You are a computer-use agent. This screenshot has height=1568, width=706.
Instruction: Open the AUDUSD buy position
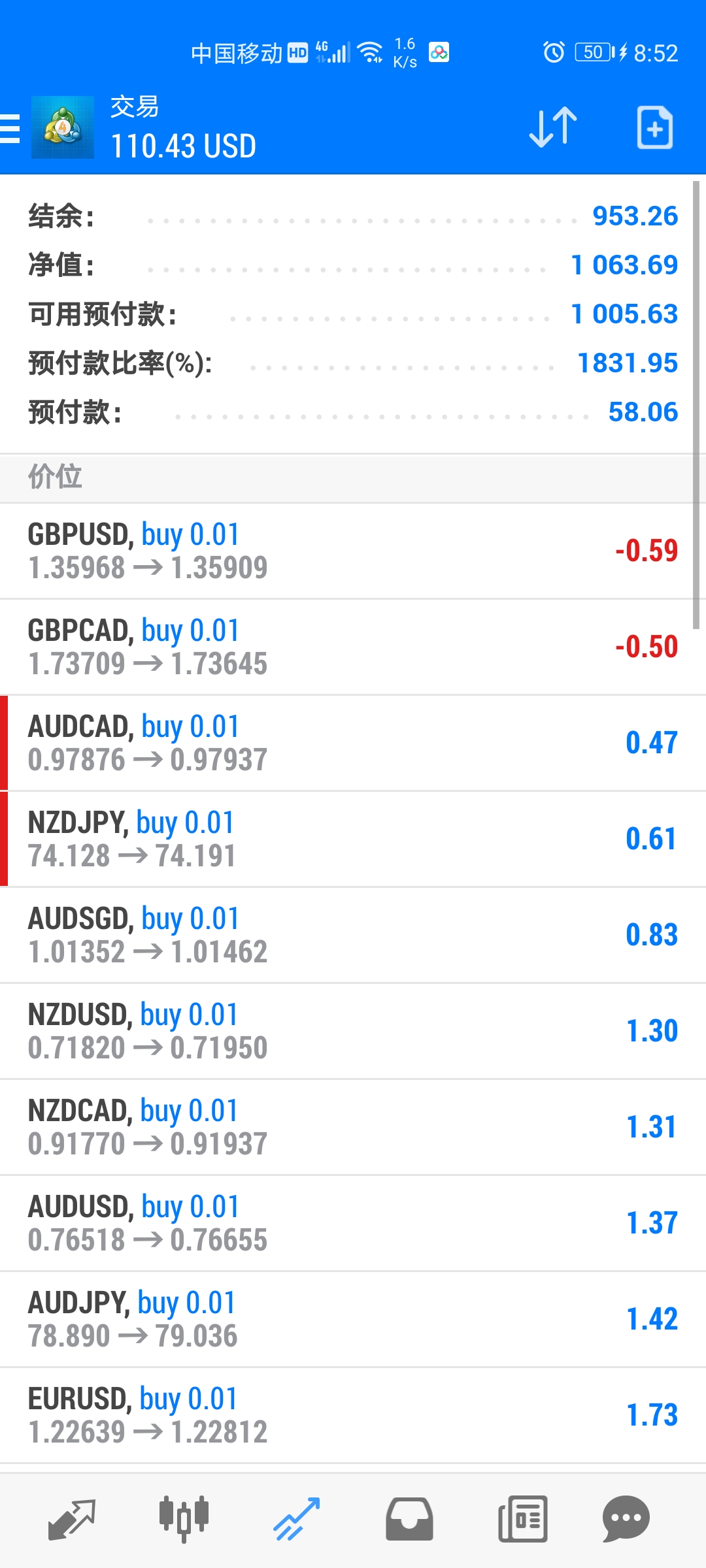tap(353, 1223)
